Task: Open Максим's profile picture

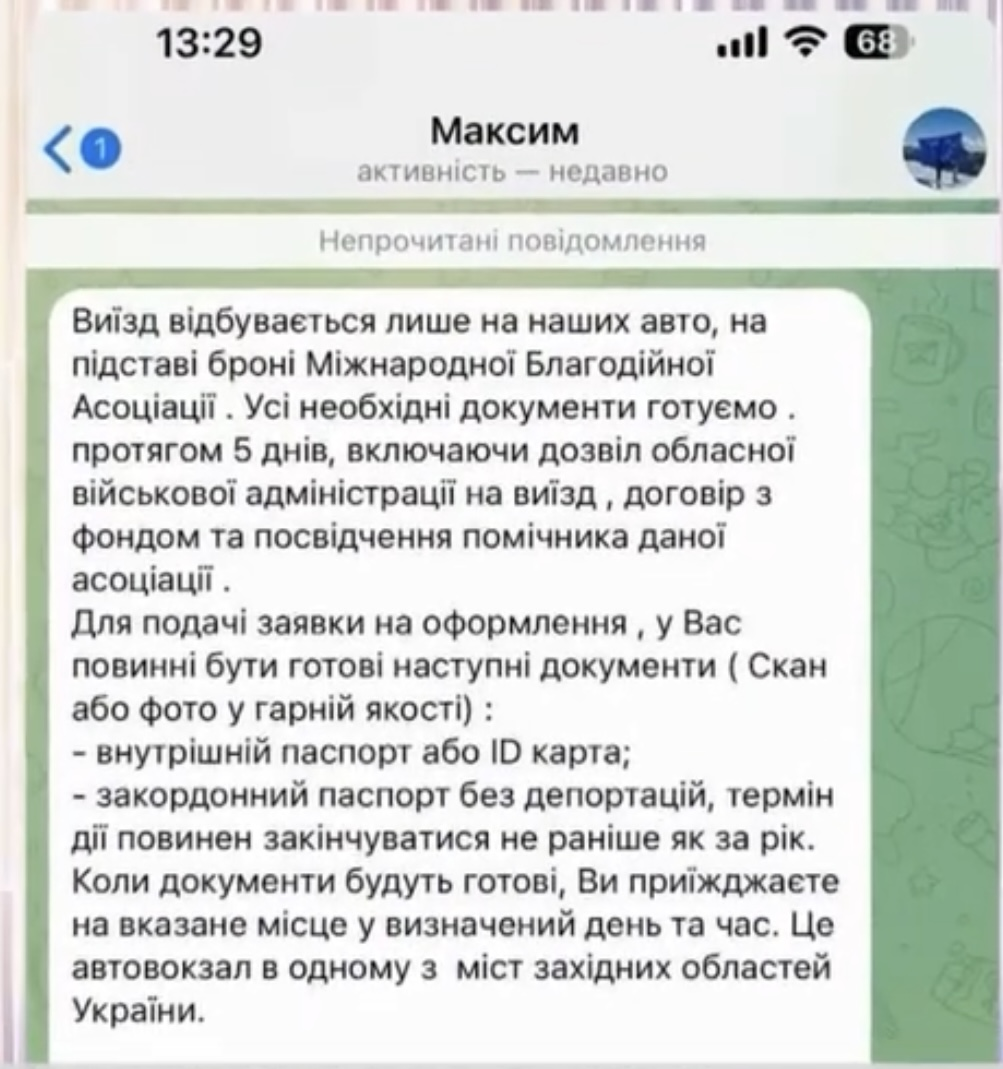Action: point(944,148)
